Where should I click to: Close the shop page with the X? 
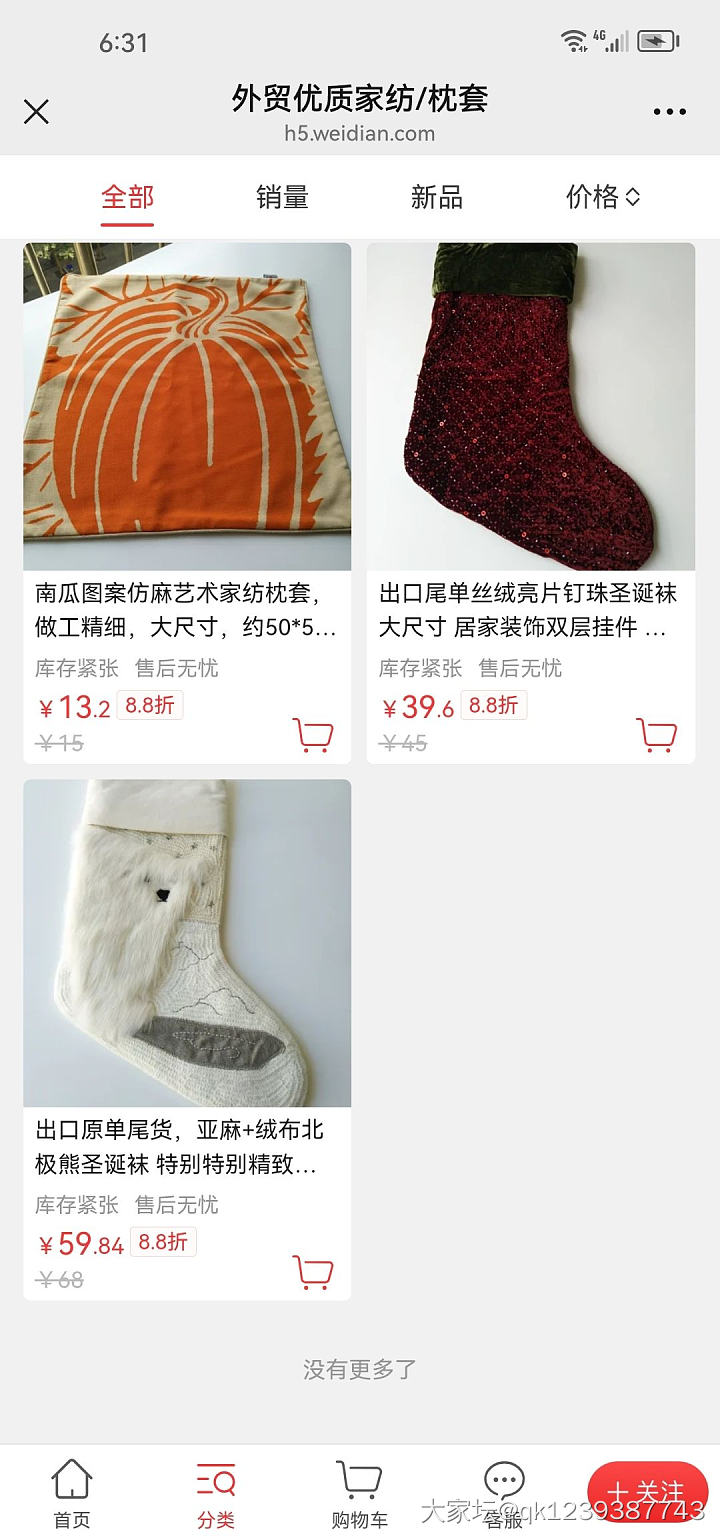pyautogui.click(x=37, y=112)
